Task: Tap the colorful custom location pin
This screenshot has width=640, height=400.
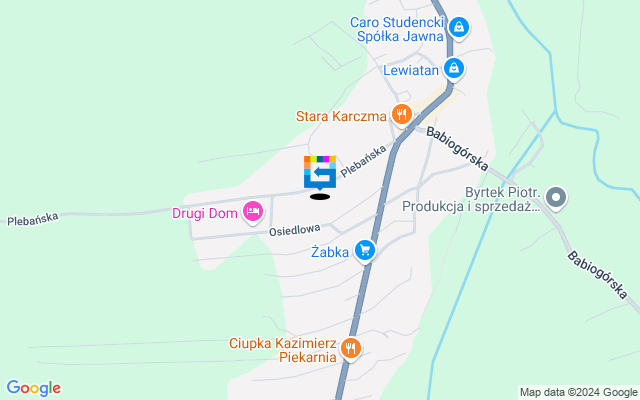Action: point(320,172)
